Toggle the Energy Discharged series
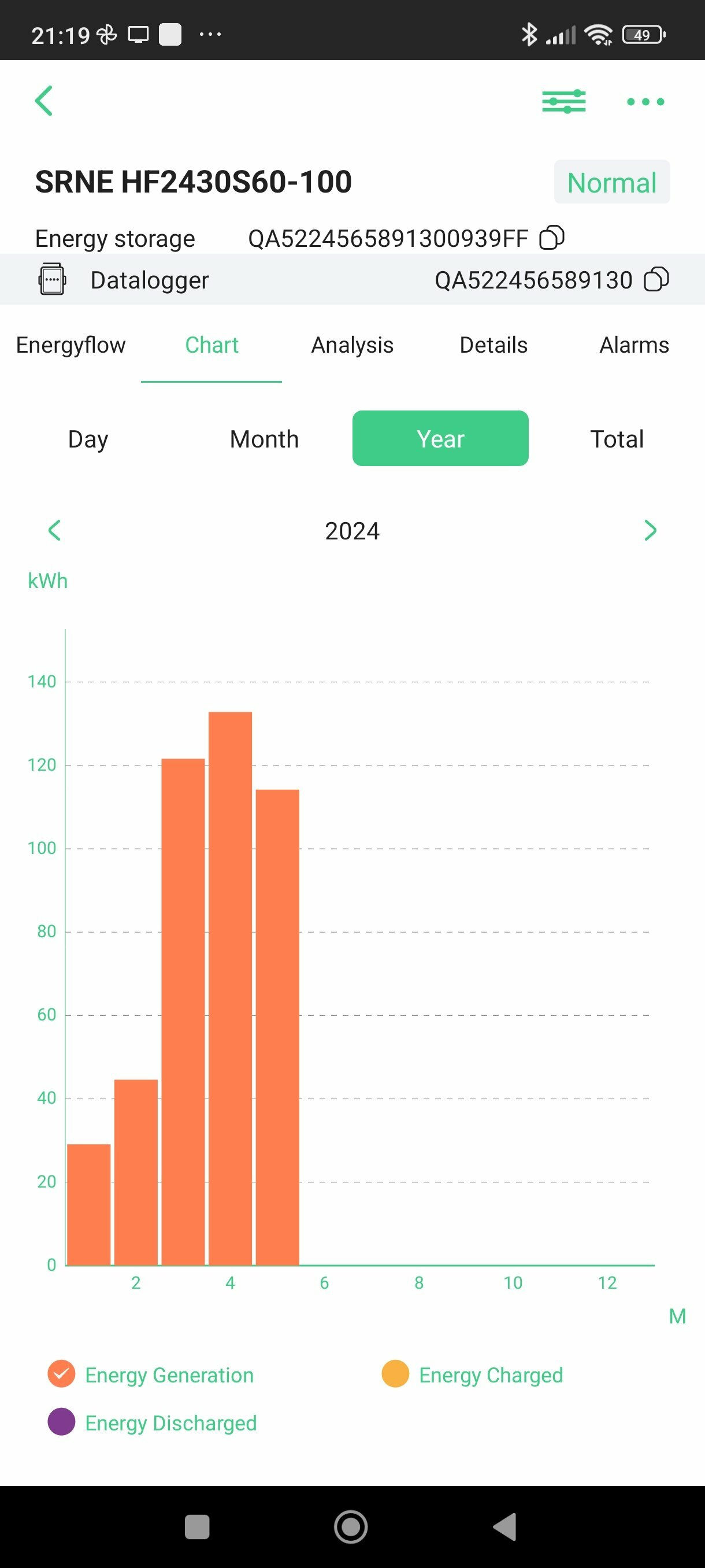Screen dimensions: 705x1568 click(152, 1422)
